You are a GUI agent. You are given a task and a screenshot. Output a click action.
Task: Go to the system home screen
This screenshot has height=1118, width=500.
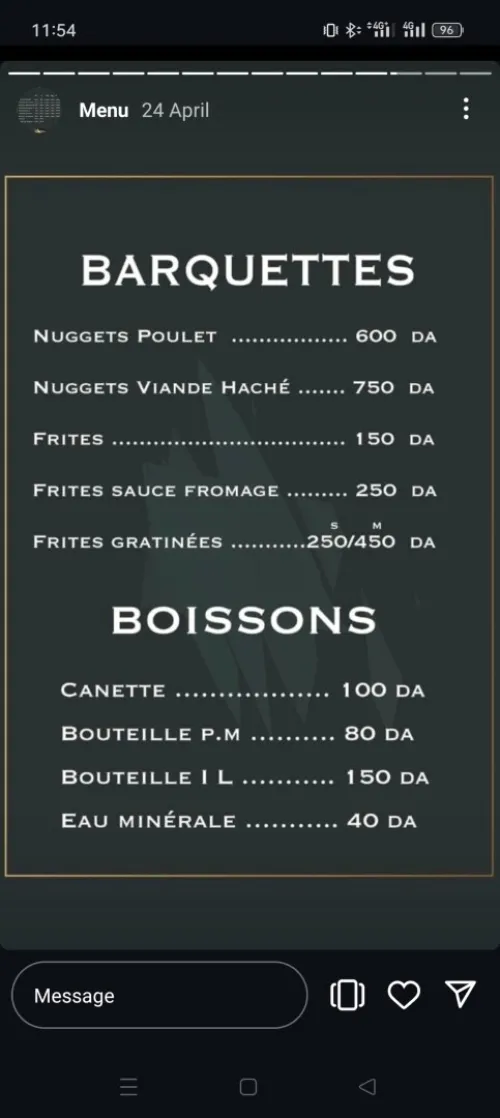(248, 1087)
